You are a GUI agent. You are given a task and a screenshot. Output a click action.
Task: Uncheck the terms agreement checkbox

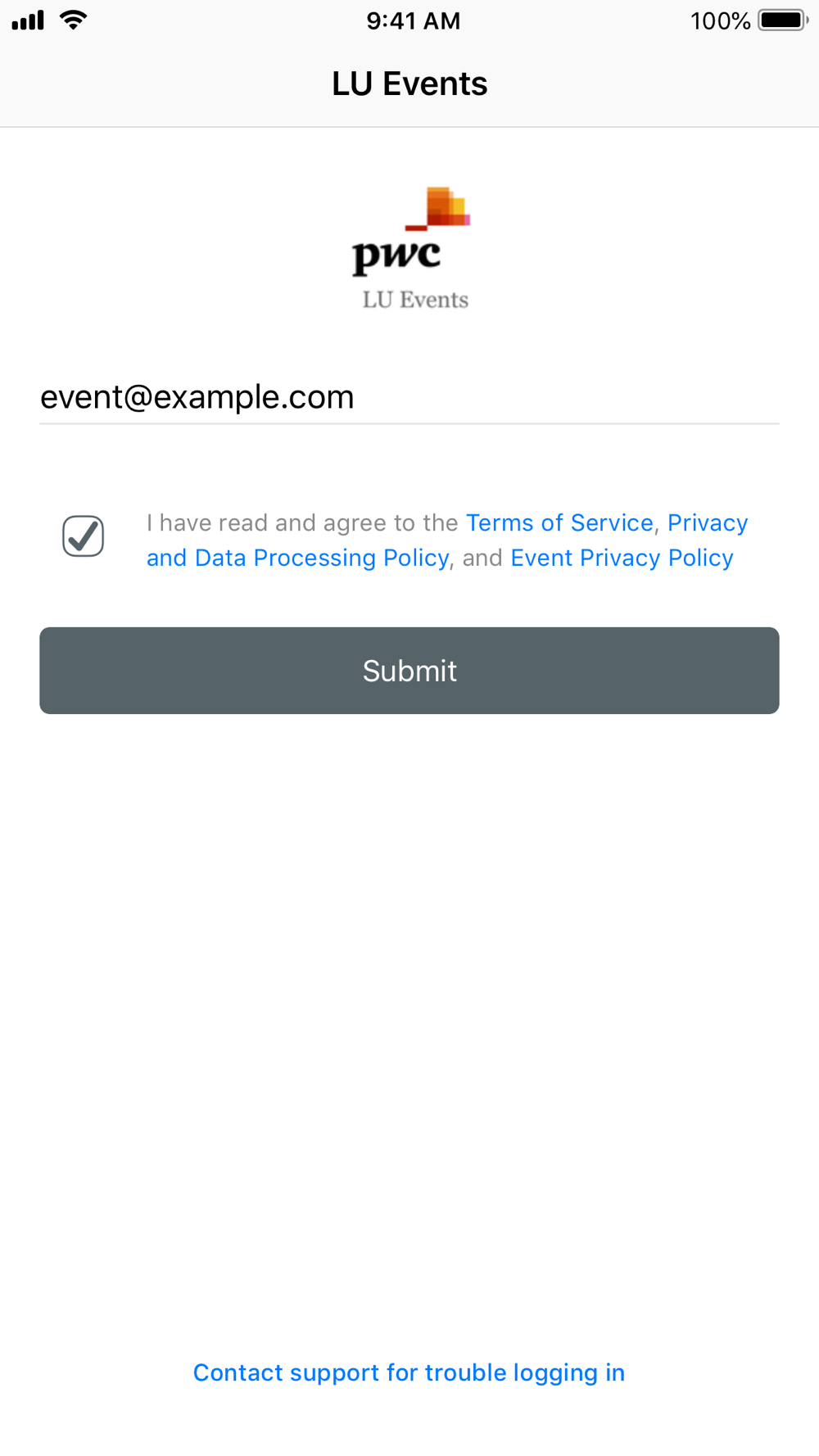(84, 536)
